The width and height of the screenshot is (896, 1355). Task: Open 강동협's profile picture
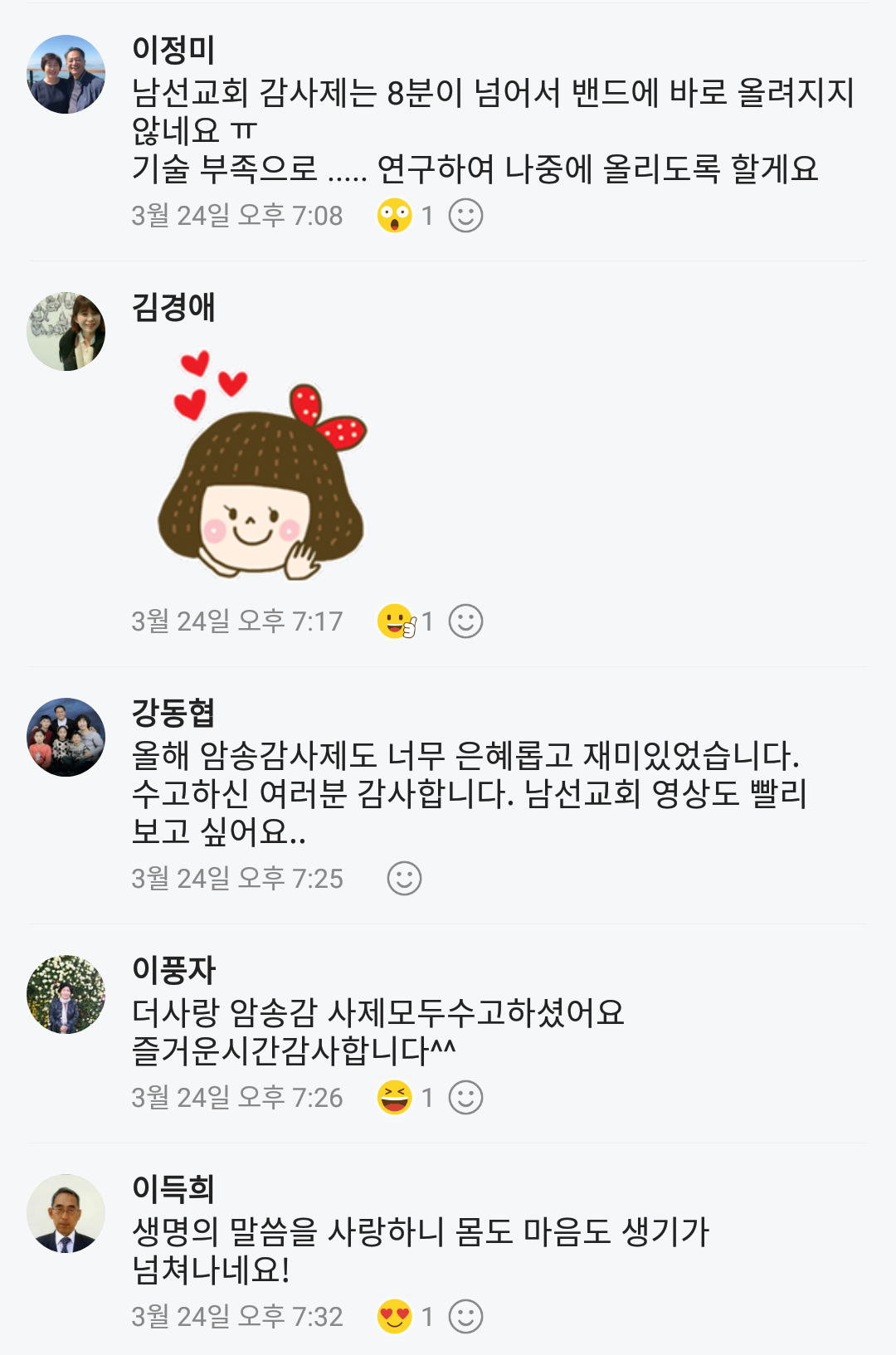point(66,737)
